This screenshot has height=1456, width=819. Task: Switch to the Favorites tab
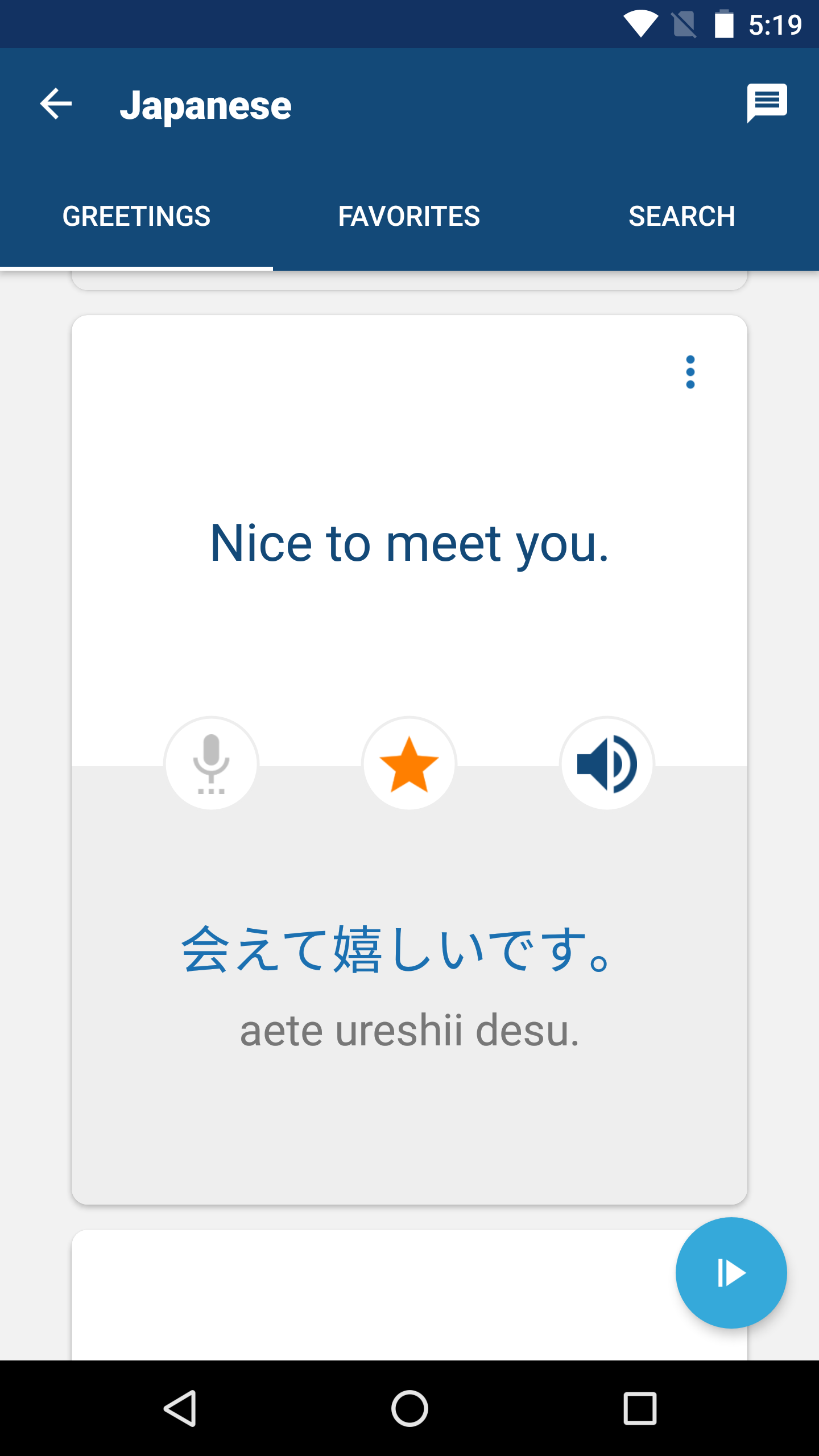coord(409,217)
